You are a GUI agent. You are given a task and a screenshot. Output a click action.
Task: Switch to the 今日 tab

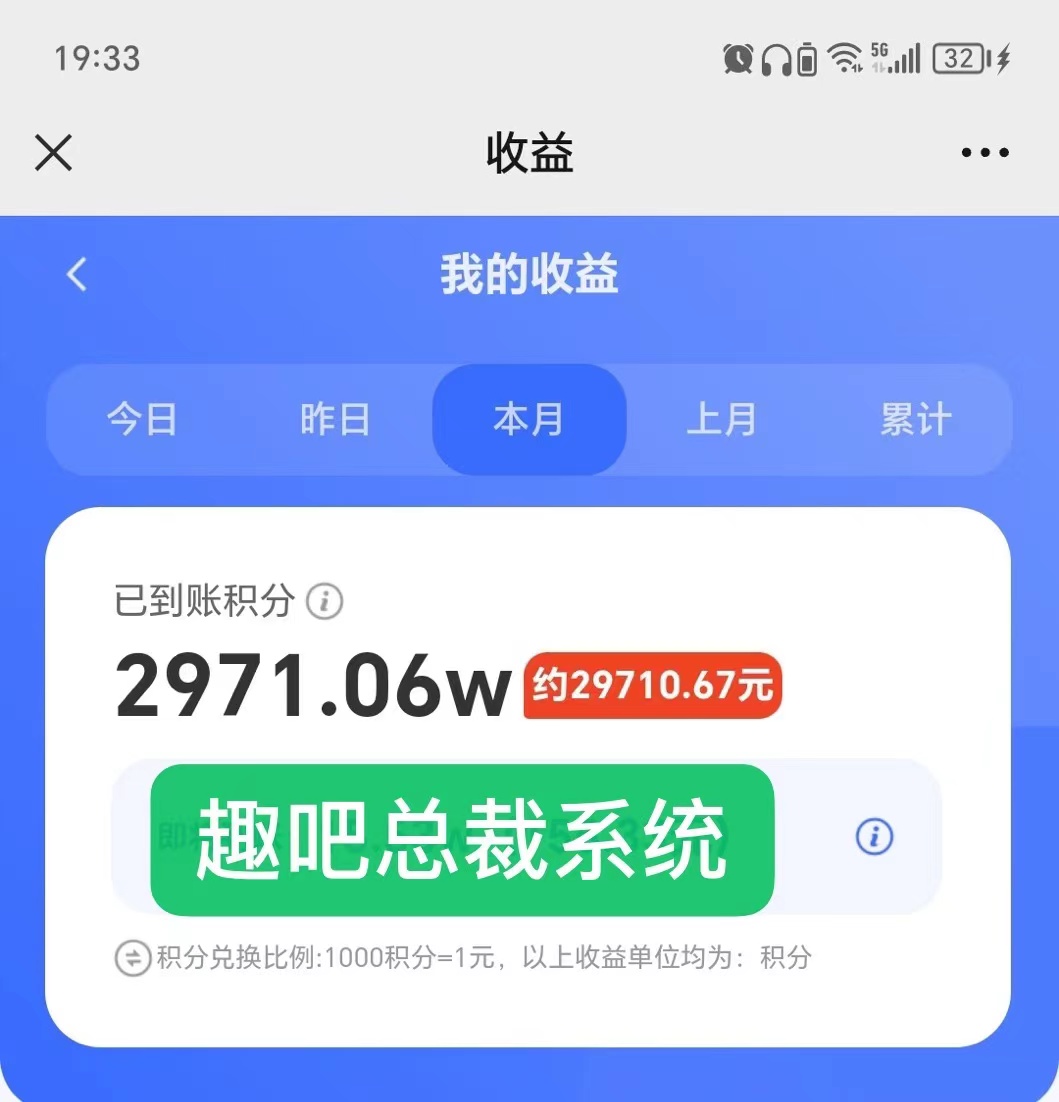click(142, 420)
